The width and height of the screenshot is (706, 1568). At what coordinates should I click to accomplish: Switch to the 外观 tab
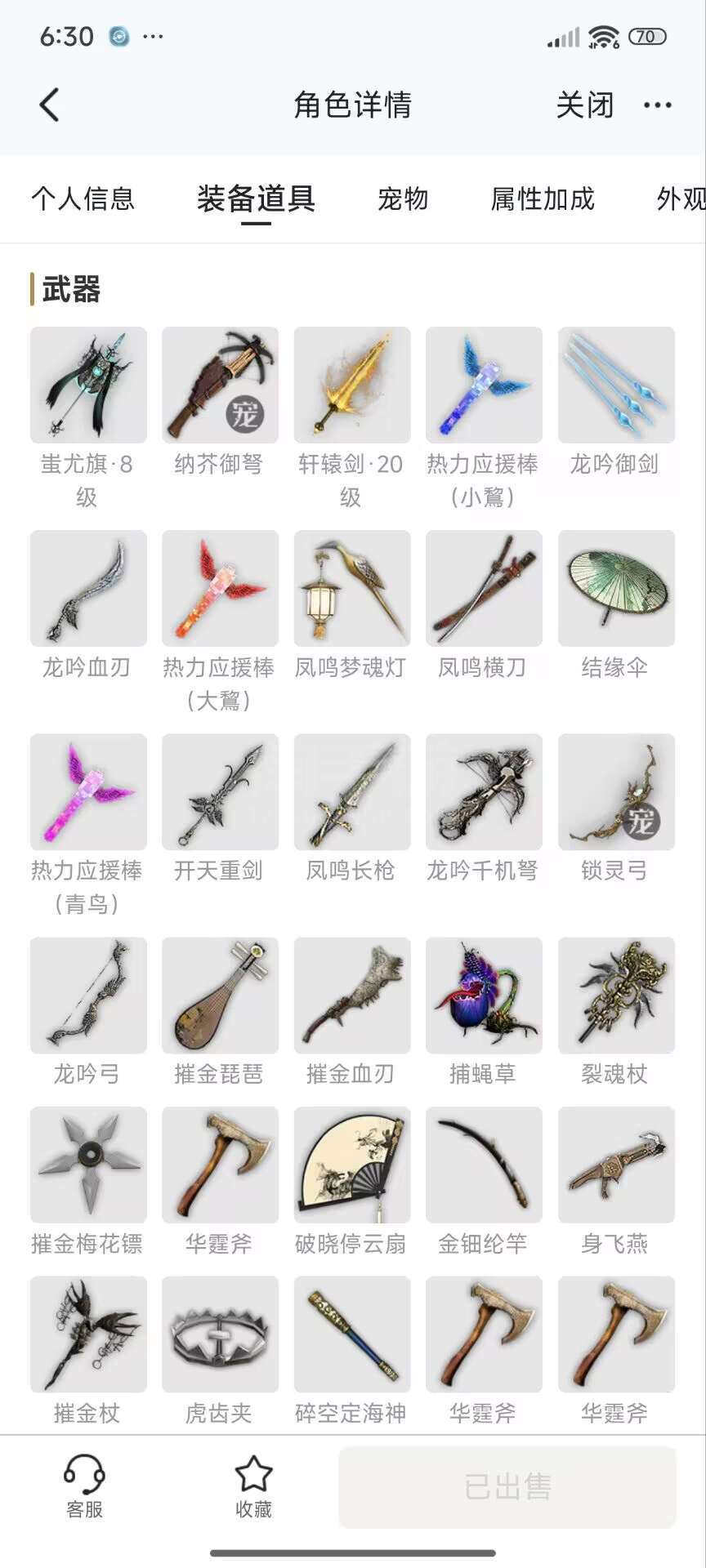(681, 198)
